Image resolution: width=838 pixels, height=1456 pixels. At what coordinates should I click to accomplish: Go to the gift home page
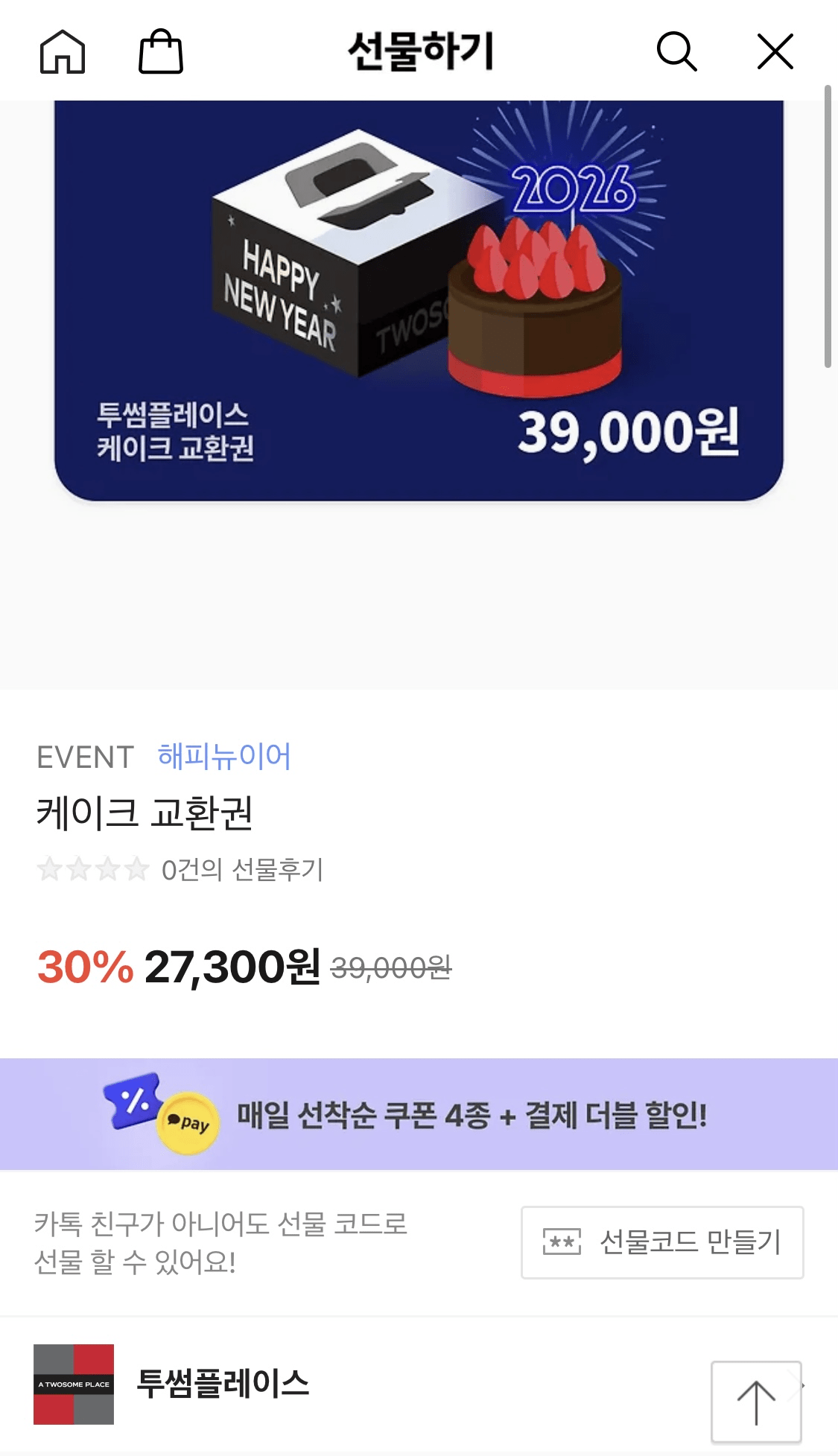coord(63,52)
